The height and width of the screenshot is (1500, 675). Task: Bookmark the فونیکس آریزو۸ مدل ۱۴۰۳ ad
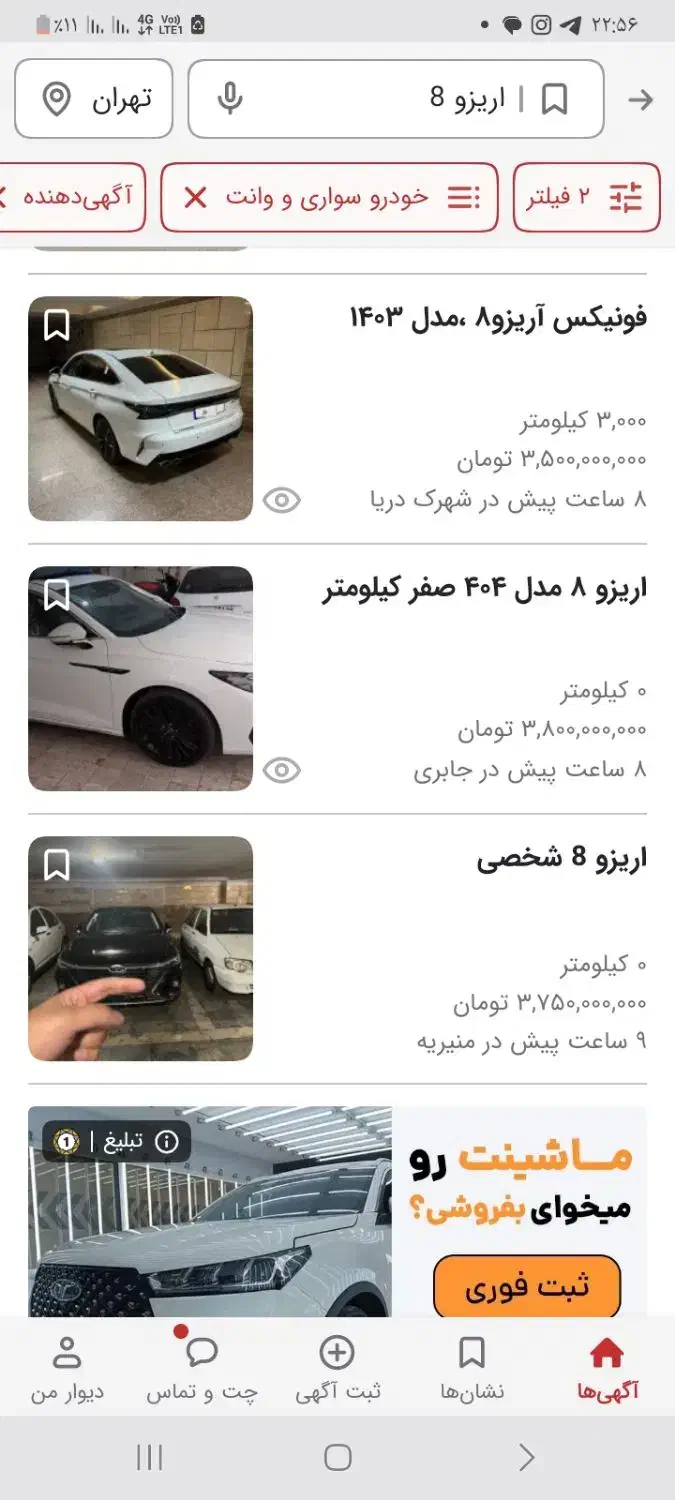pos(57,325)
